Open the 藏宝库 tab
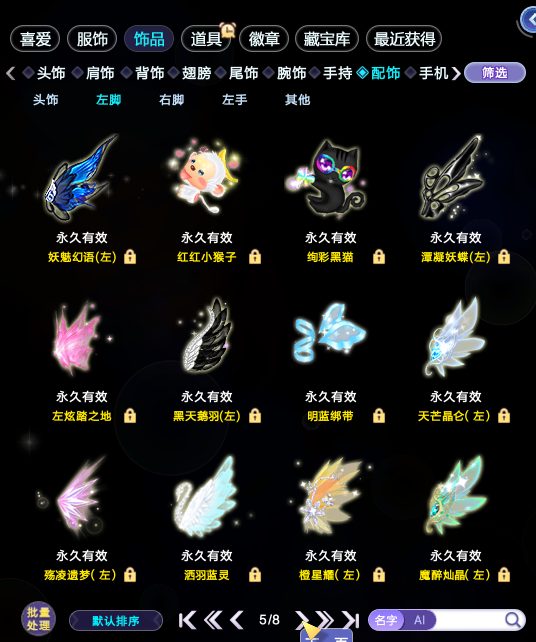Image resolution: width=536 pixels, height=642 pixels. tap(327, 39)
